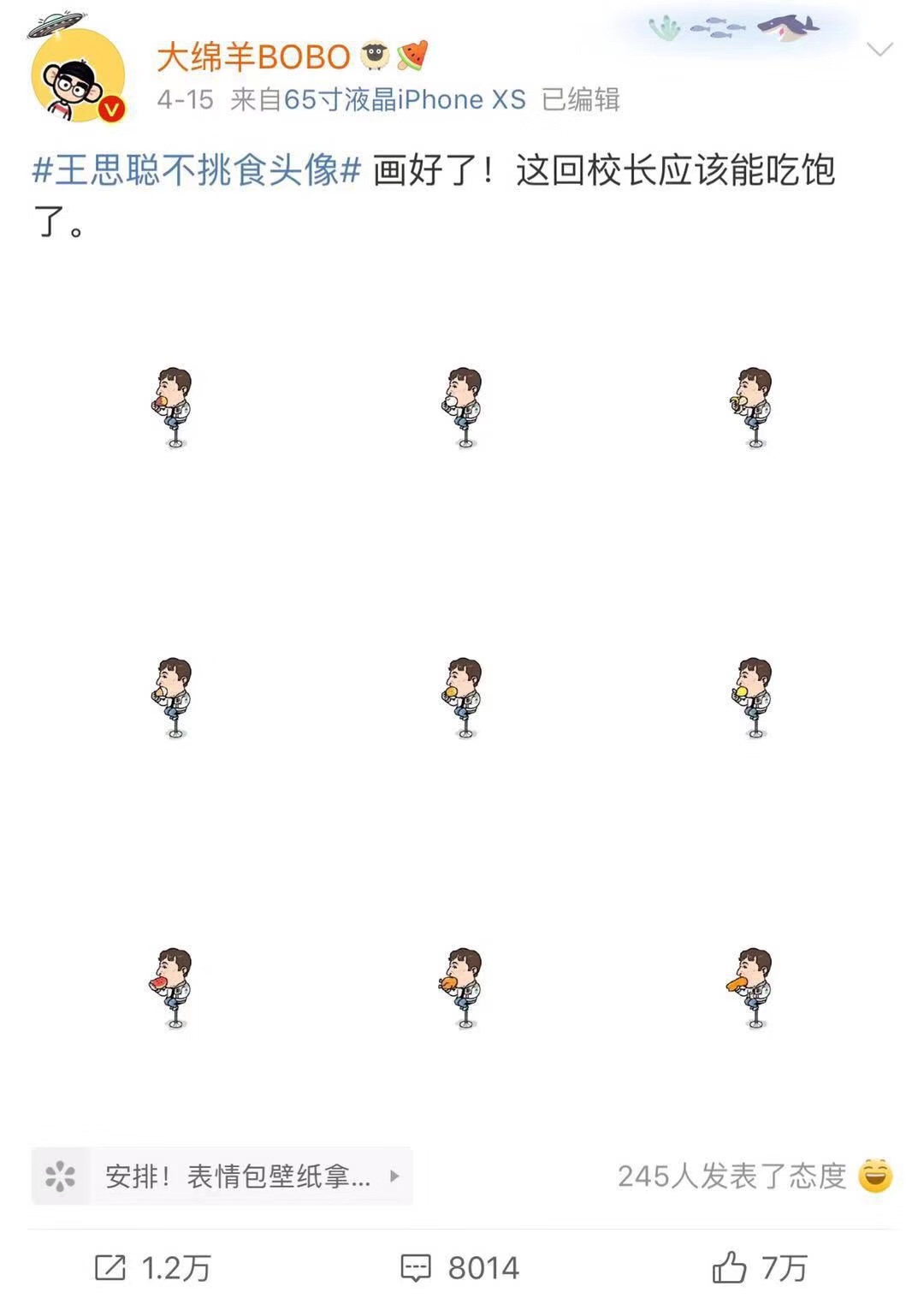Viewport: 924px width, 1304px height.
Task: View the image of character eating apple
Action: point(174,406)
